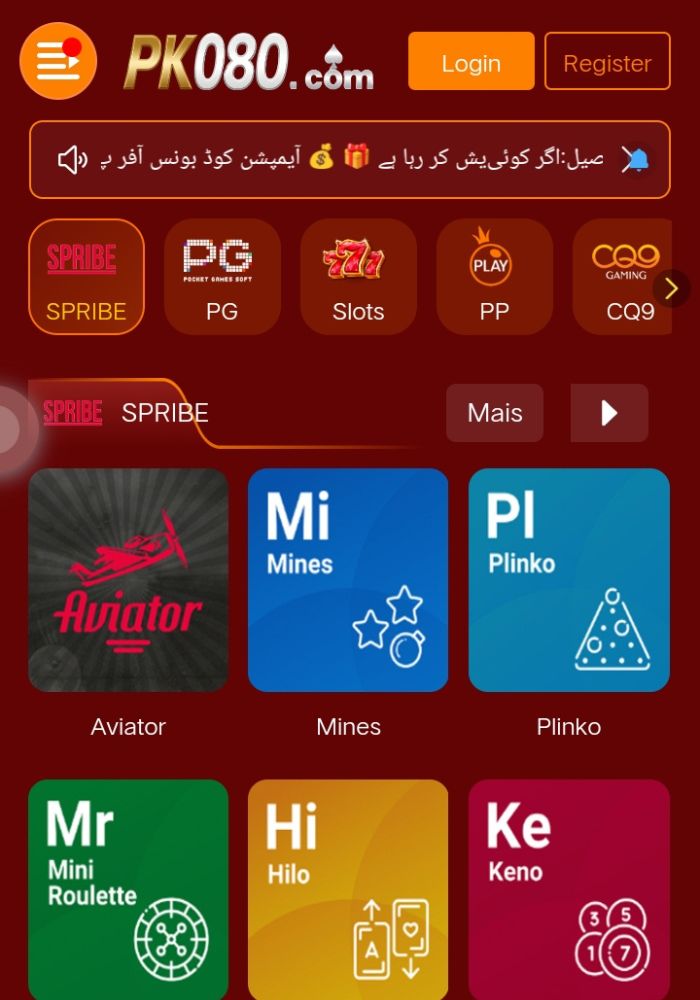
Task: Open the notification bell in the announcement bar
Action: pos(637,159)
